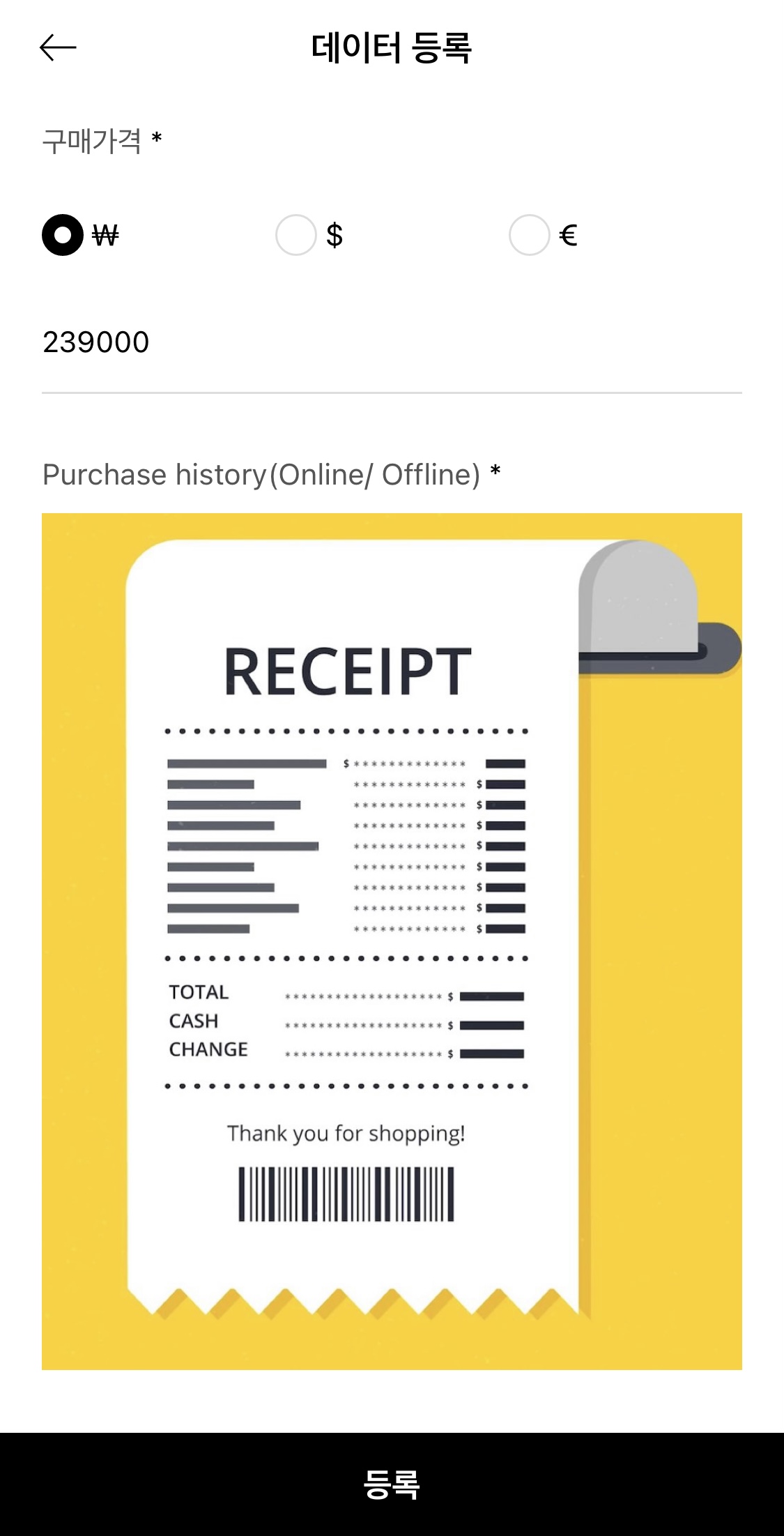Open the uploaded receipt image
The image size is (784, 1536).
click(x=392, y=941)
